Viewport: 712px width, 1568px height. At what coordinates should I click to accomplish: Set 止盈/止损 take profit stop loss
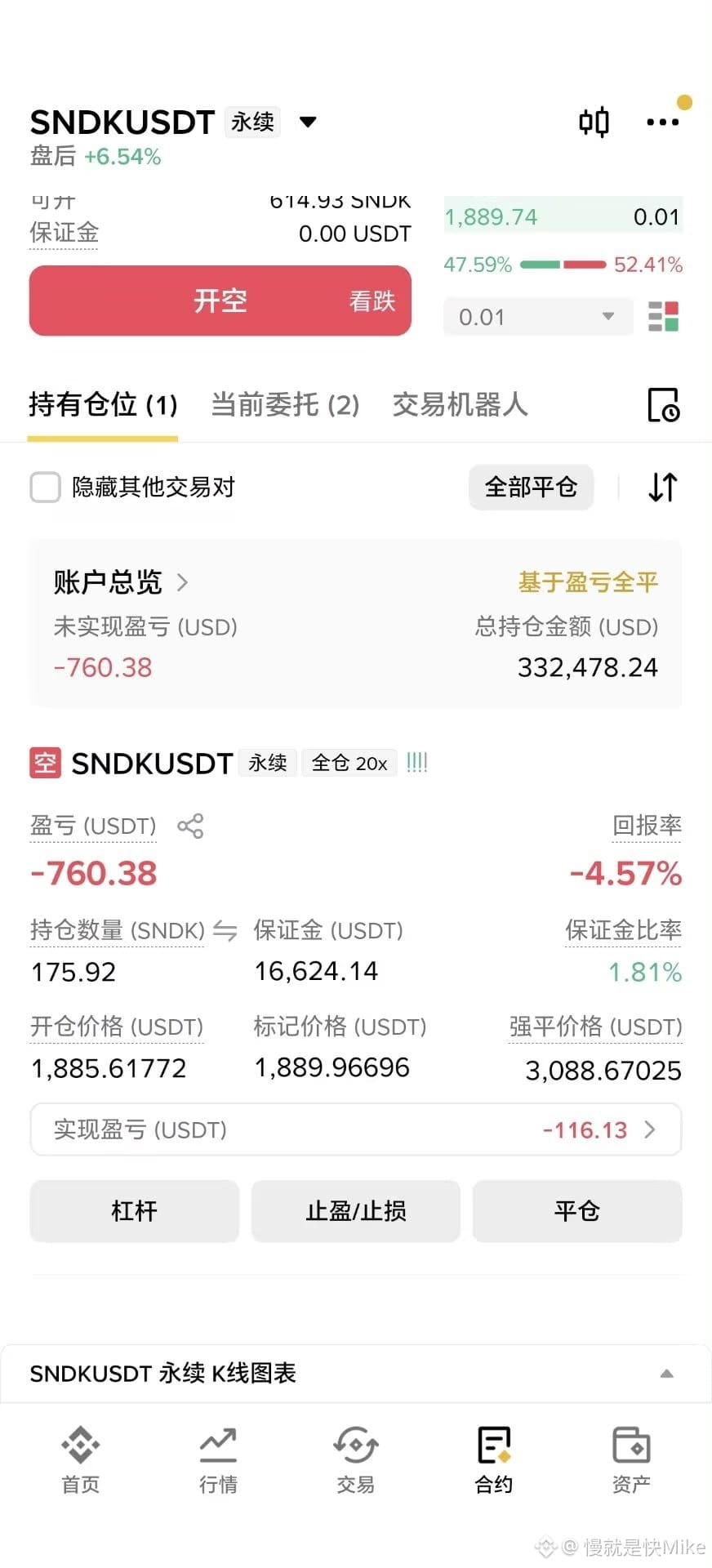click(x=356, y=1210)
